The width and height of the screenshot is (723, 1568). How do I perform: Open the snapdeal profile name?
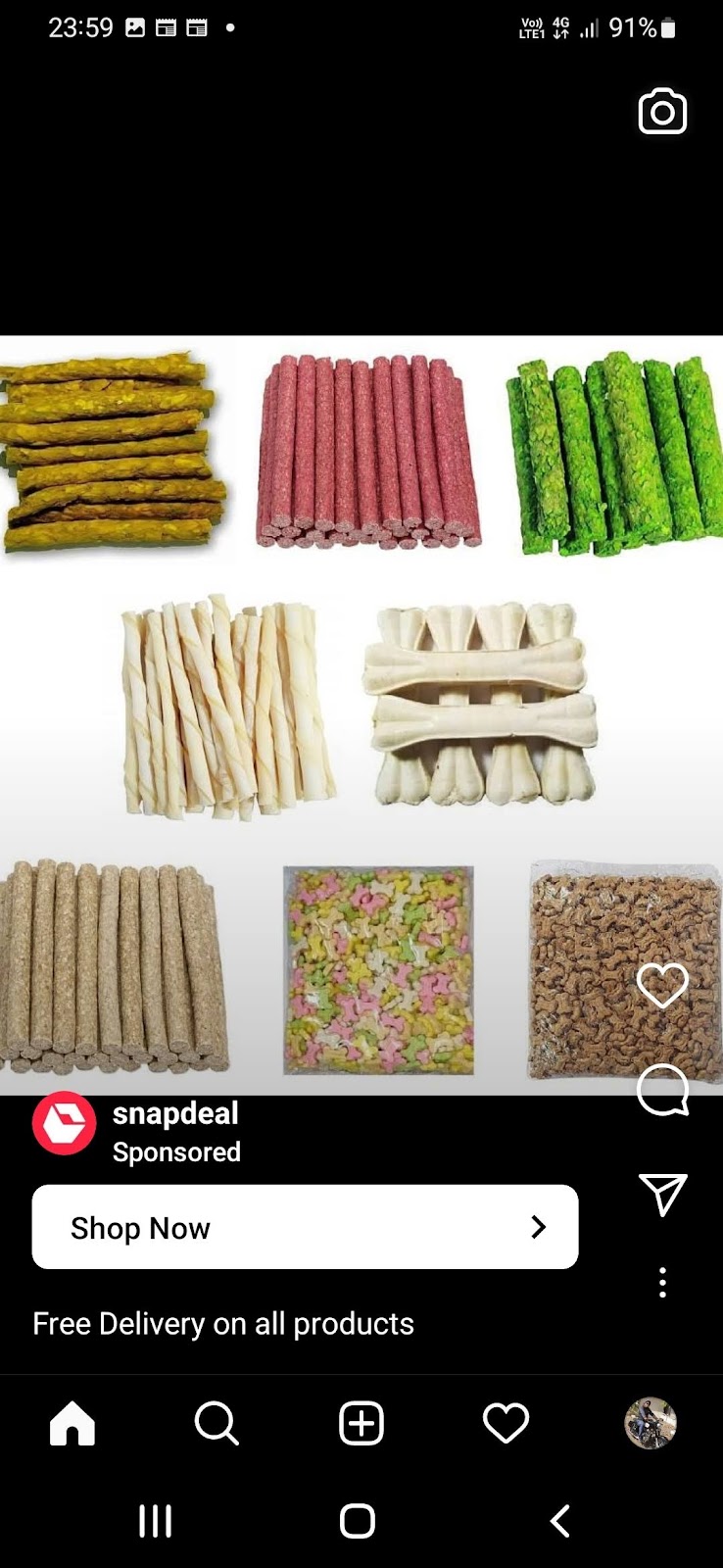point(175,1113)
